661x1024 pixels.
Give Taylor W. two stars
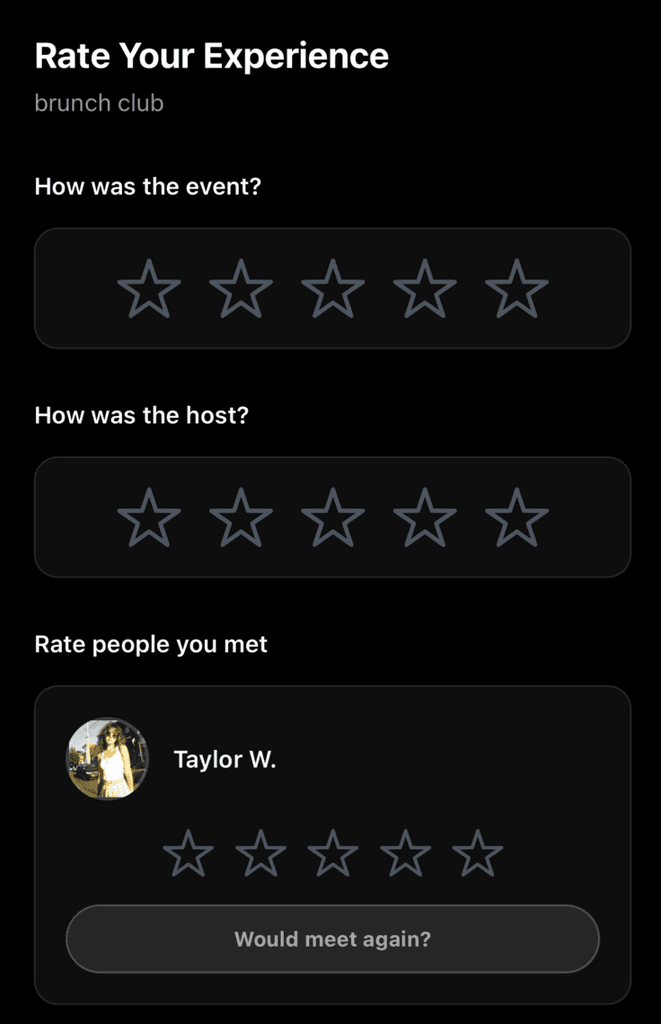click(260, 854)
